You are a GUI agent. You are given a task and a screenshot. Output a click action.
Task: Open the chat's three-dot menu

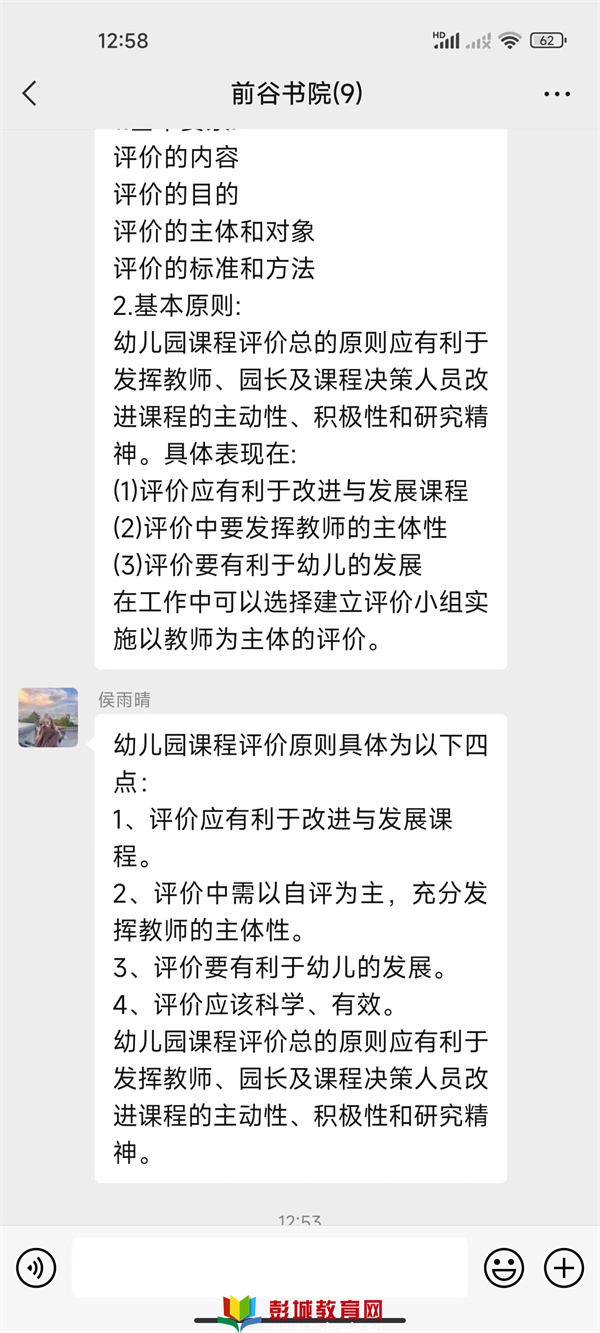click(557, 94)
